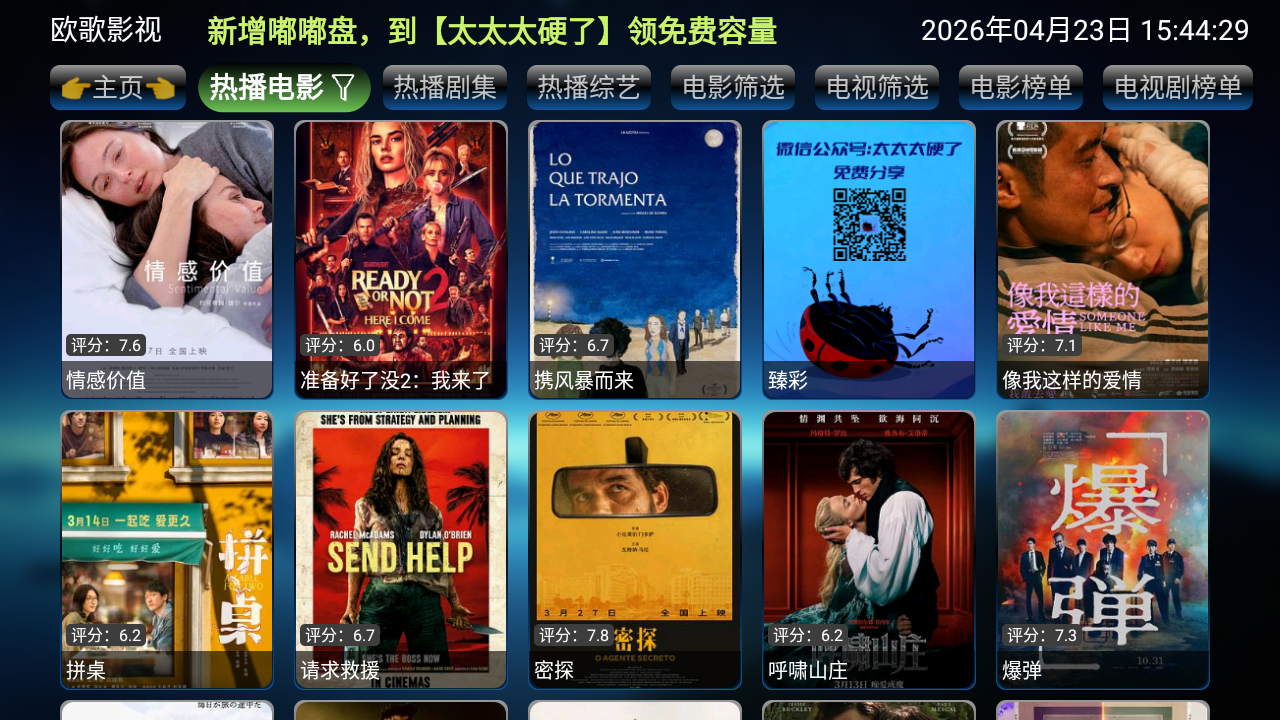The height and width of the screenshot is (720, 1280).
Task: Show the 电影榜单 ranking tab
Action: tap(1020, 88)
